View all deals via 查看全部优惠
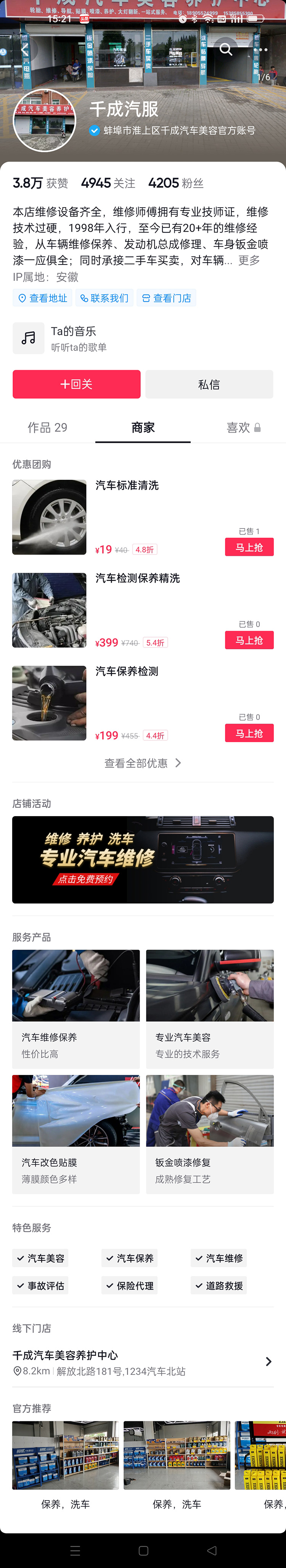 [x=142, y=763]
